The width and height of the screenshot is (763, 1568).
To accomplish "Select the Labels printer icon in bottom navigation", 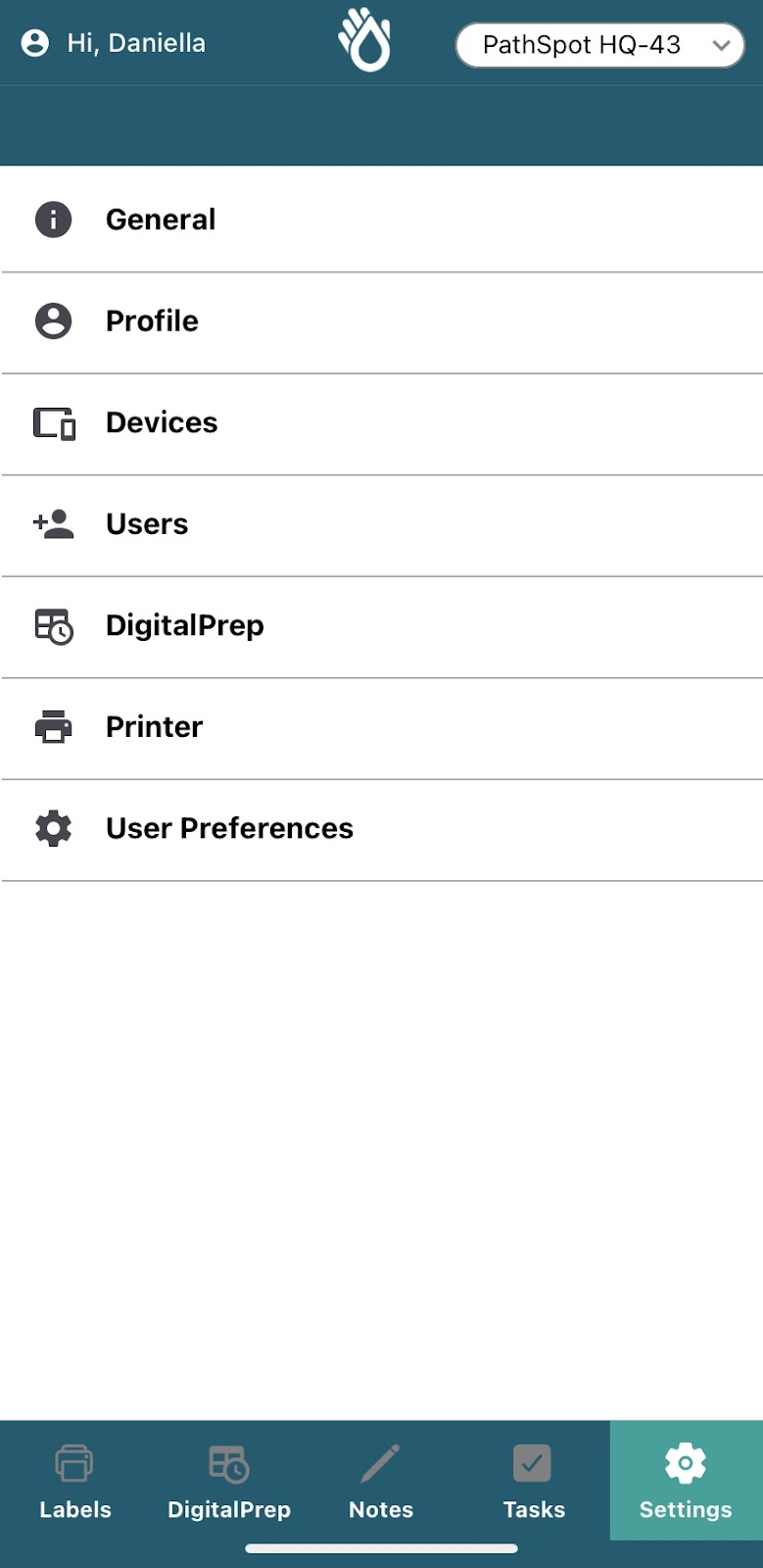I will point(75,1462).
